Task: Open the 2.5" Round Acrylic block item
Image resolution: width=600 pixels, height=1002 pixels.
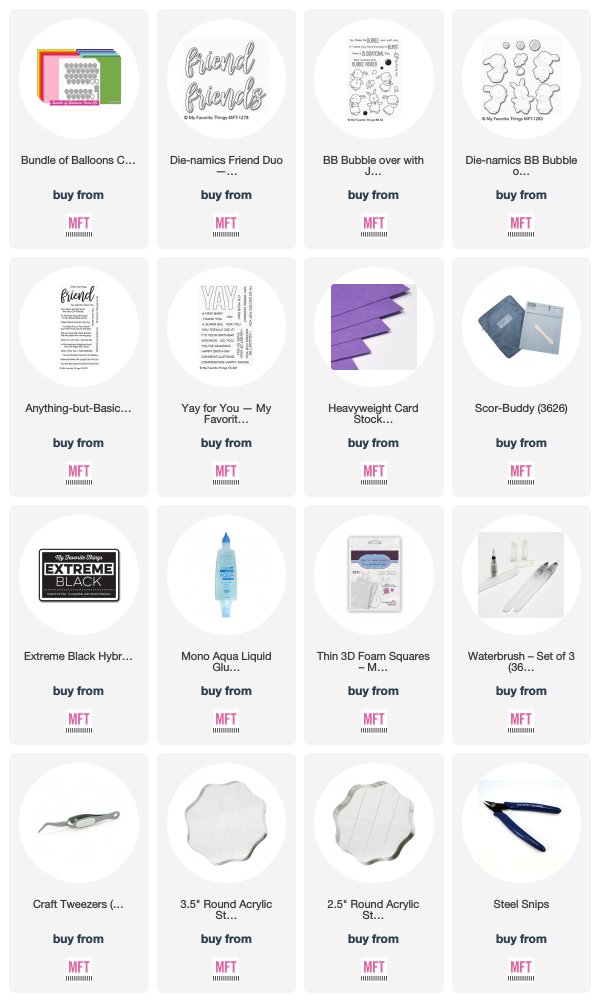Action: (x=373, y=872)
